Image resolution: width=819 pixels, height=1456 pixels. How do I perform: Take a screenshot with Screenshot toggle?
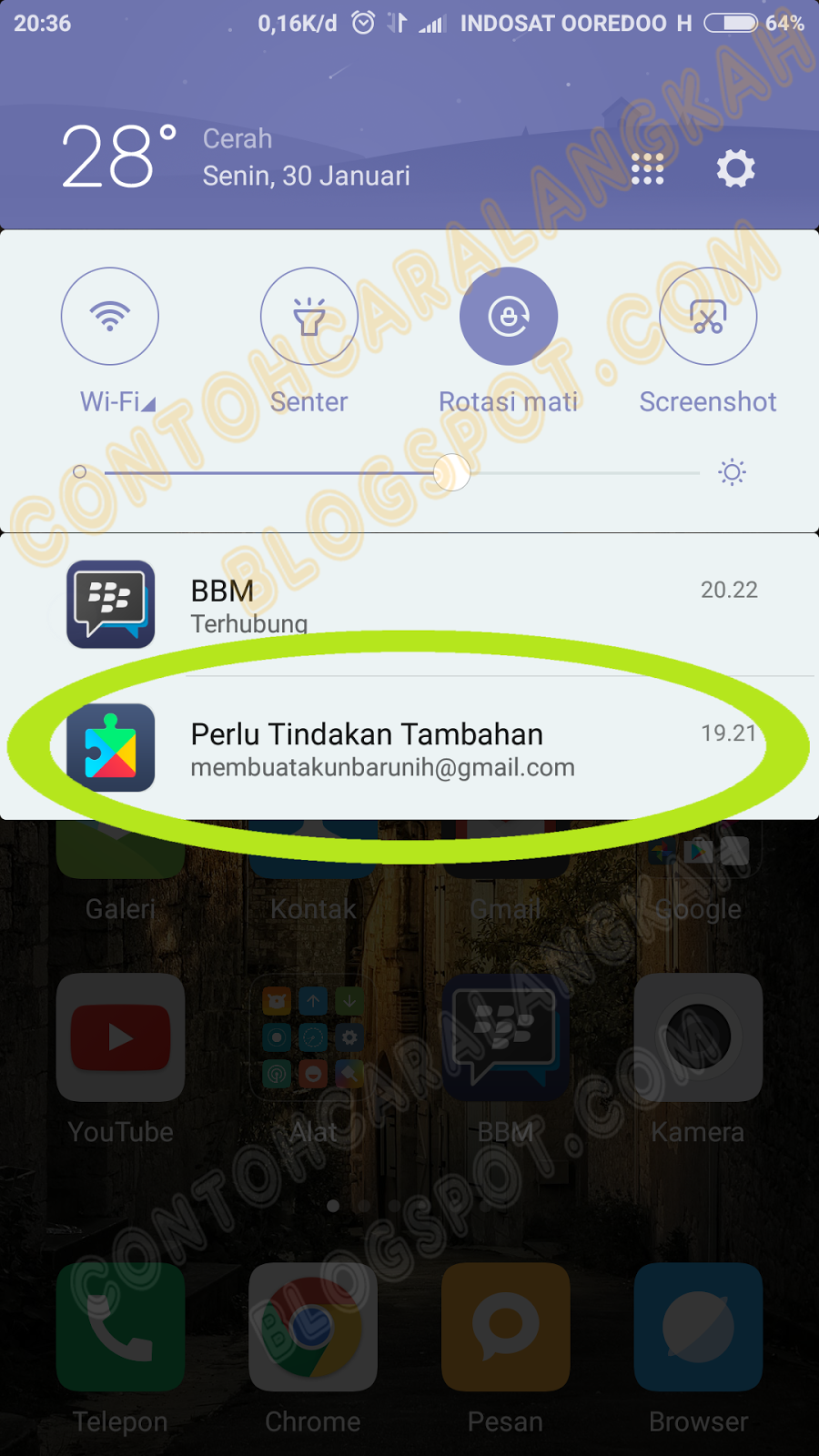pyautogui.click(x=708, y=316)
